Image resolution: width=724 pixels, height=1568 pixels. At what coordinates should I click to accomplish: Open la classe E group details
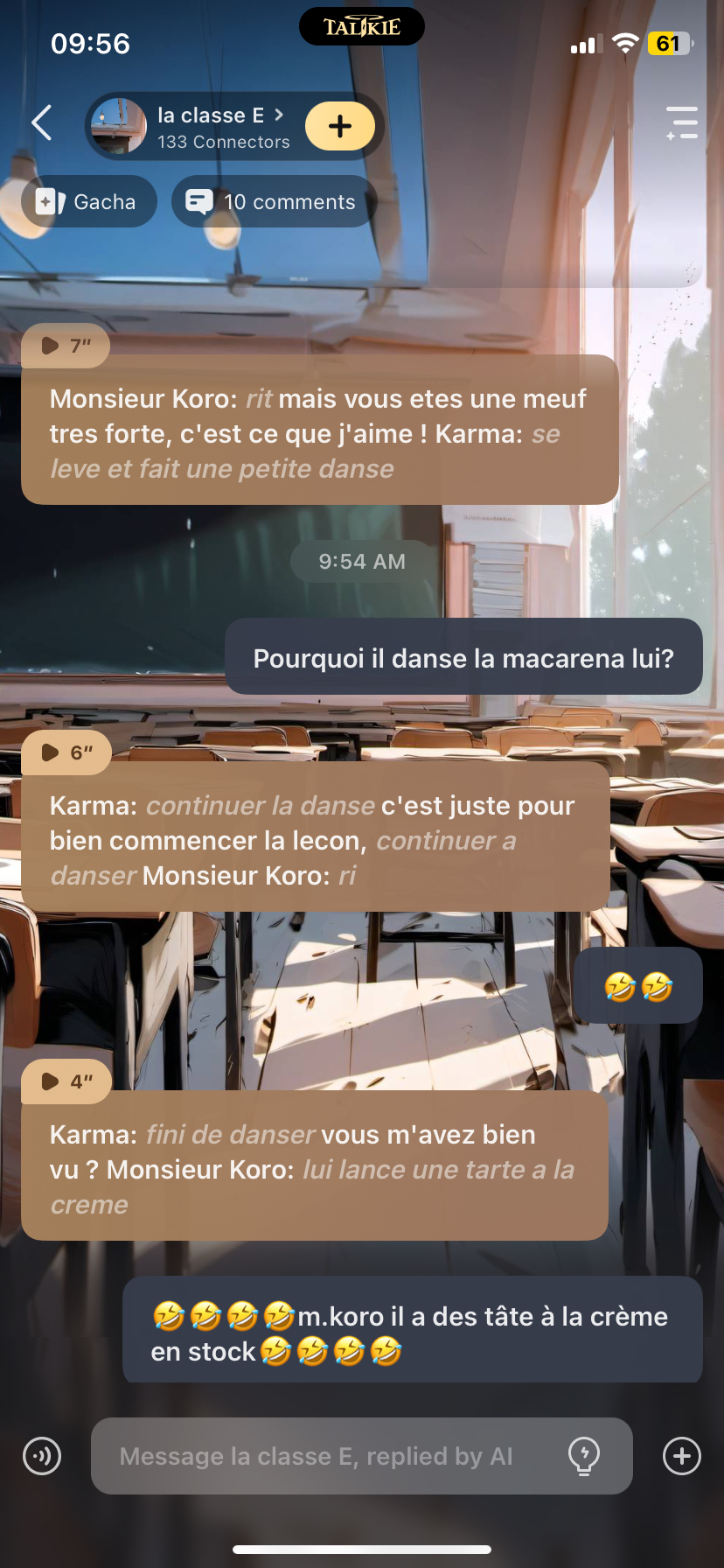(210, 127)
